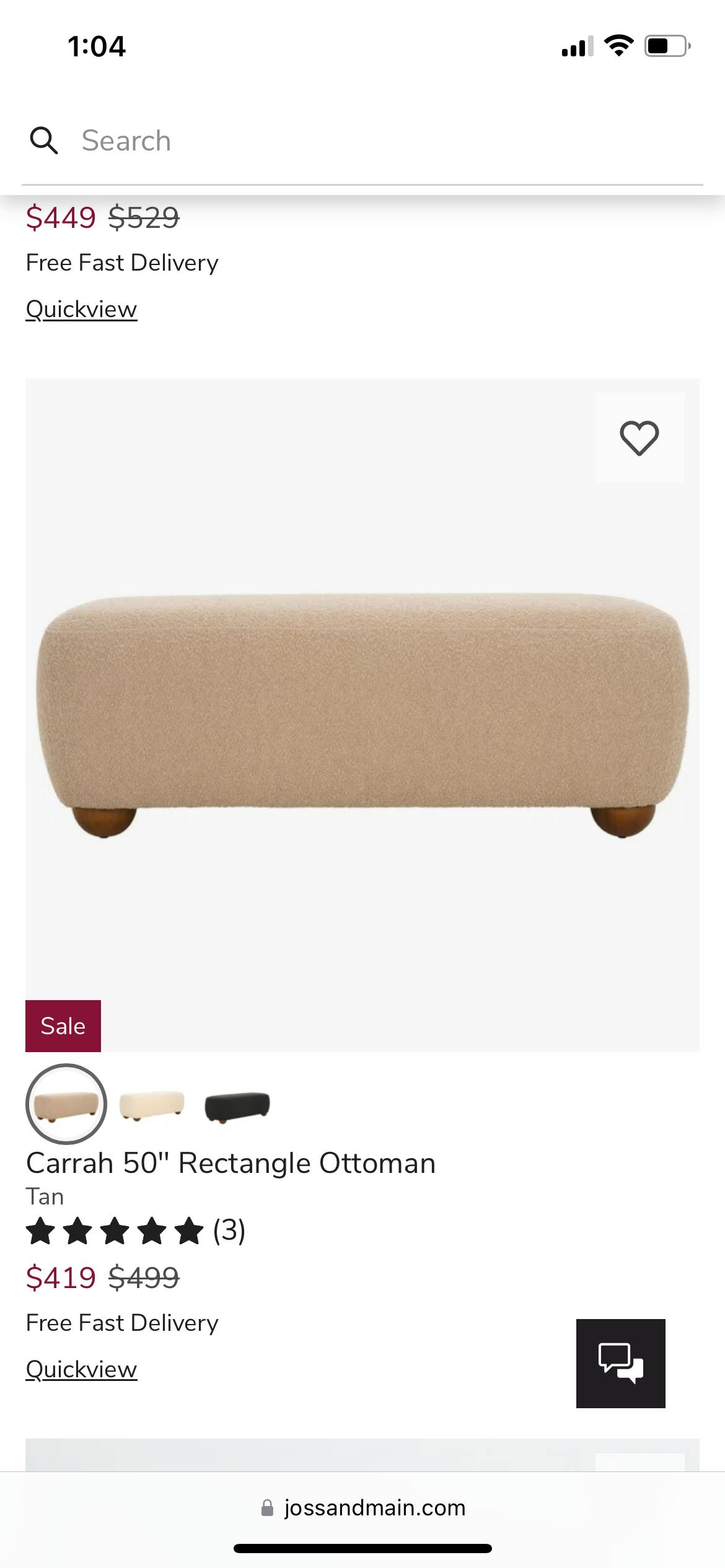This screenshot has width=725, height=1568.
Task: Tap the Search field
Action: click(x=372, y=141)
